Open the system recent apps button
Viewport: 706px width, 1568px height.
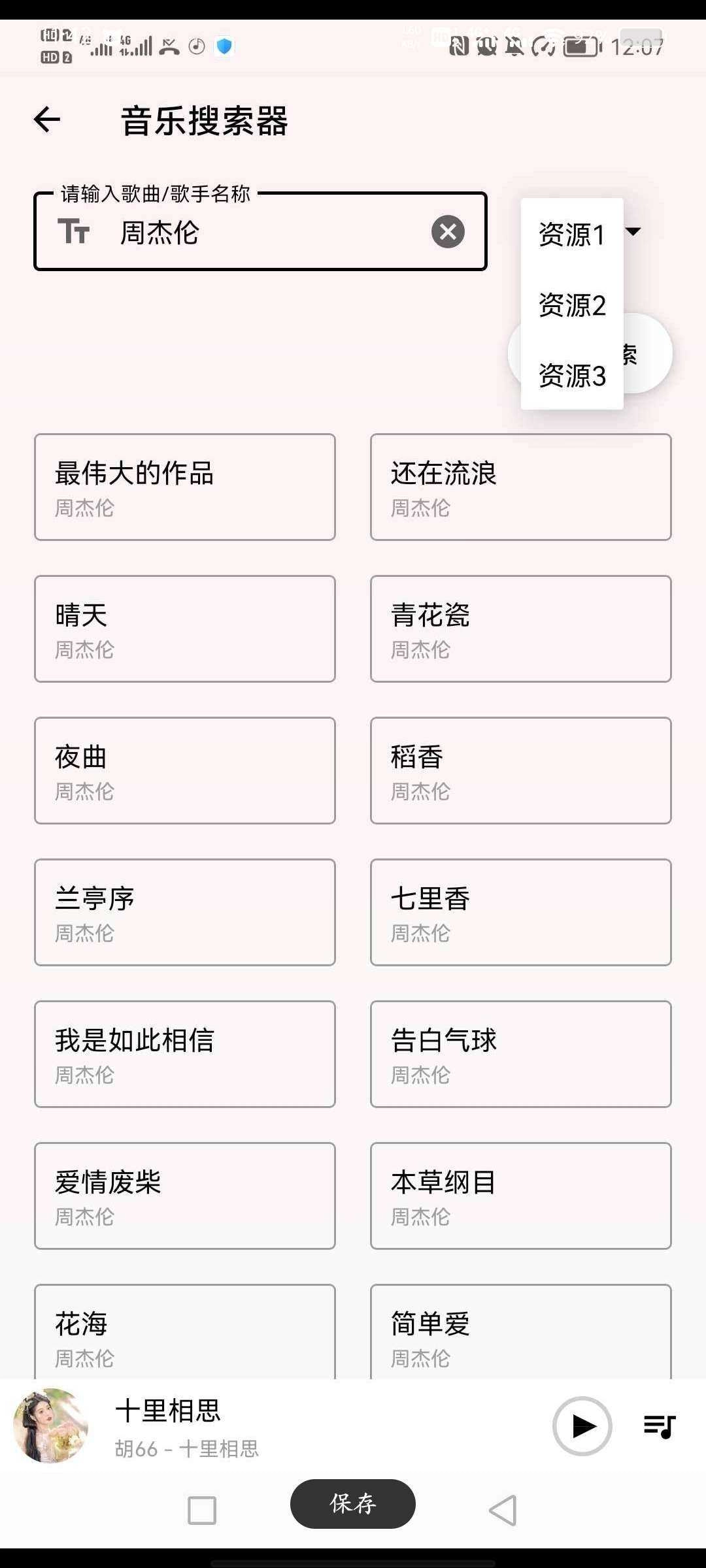coord(201,1510)
